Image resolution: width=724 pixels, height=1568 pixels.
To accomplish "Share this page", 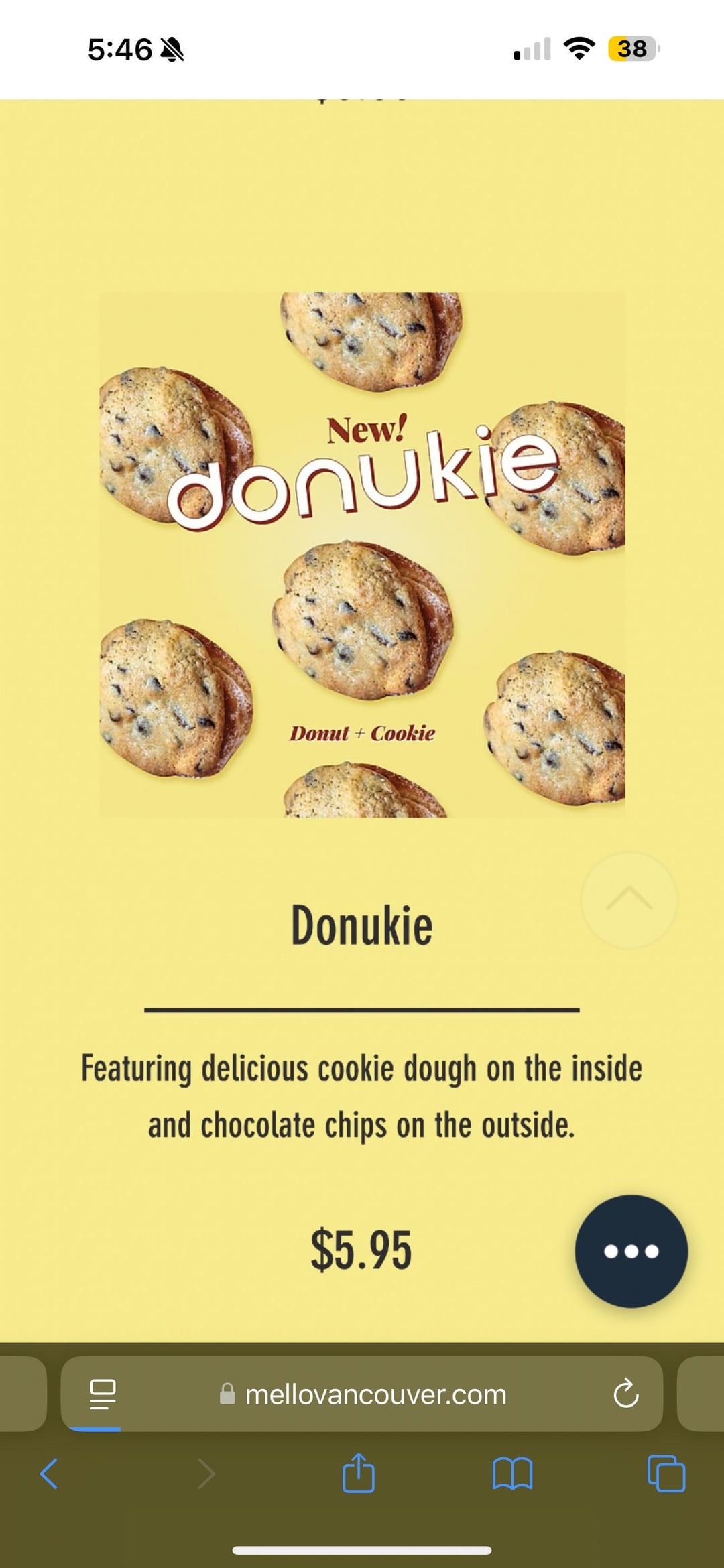I will (359, 1474).
